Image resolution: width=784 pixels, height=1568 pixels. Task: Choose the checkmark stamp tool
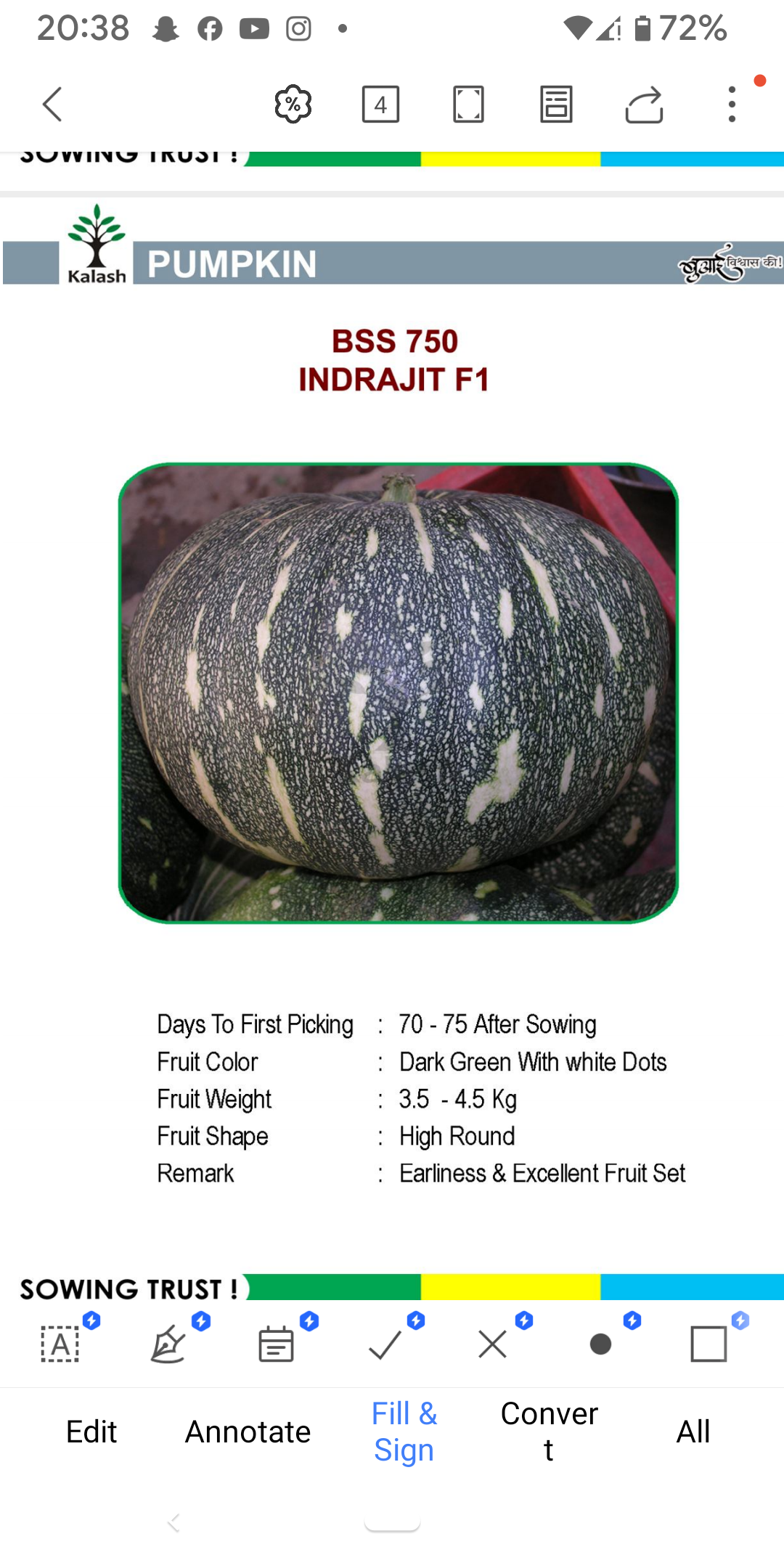pyautogui.click(x=385, y=1344)
